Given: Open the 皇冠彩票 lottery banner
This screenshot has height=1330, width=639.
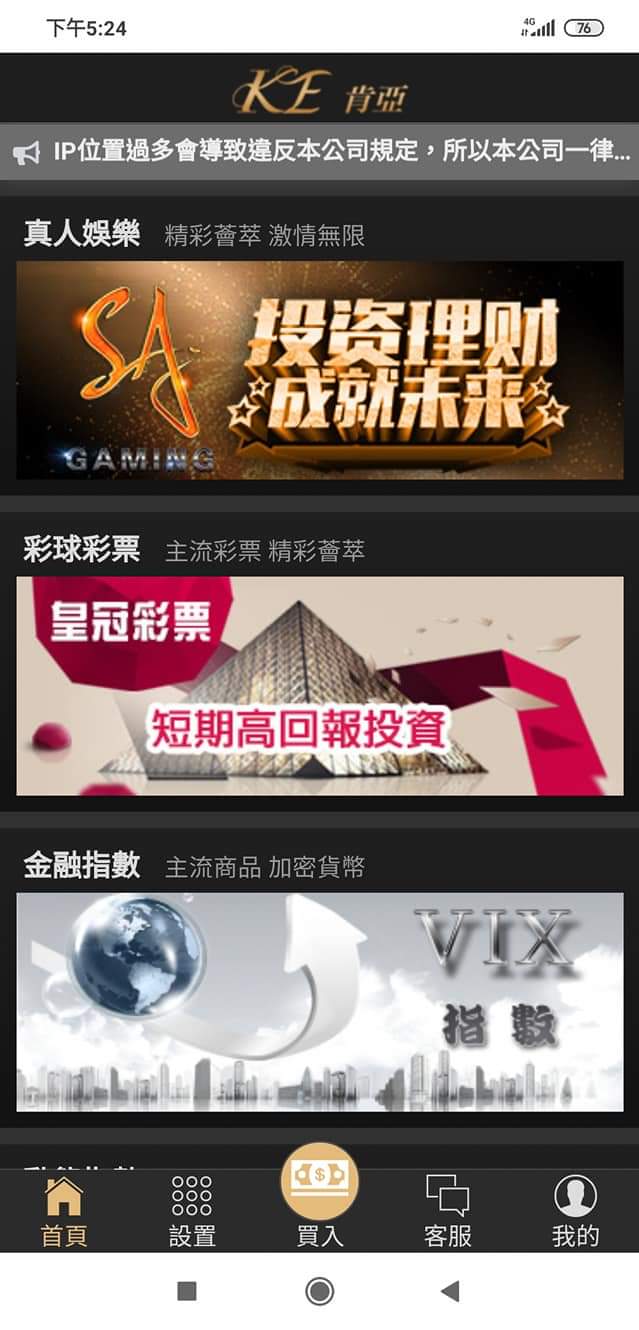Looking at the screenshot, I should 319,686.
